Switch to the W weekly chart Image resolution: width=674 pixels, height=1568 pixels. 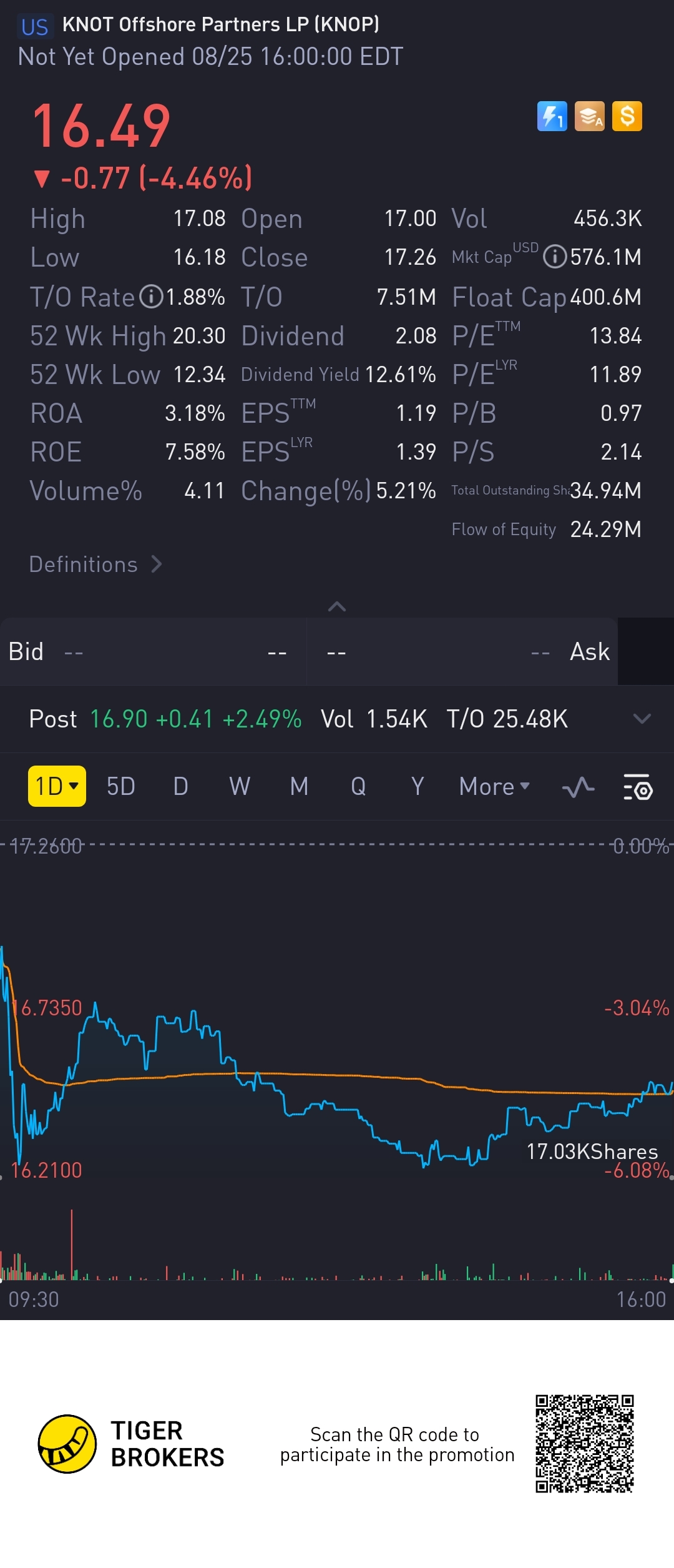pyautogui.click(x=240, y=786)
